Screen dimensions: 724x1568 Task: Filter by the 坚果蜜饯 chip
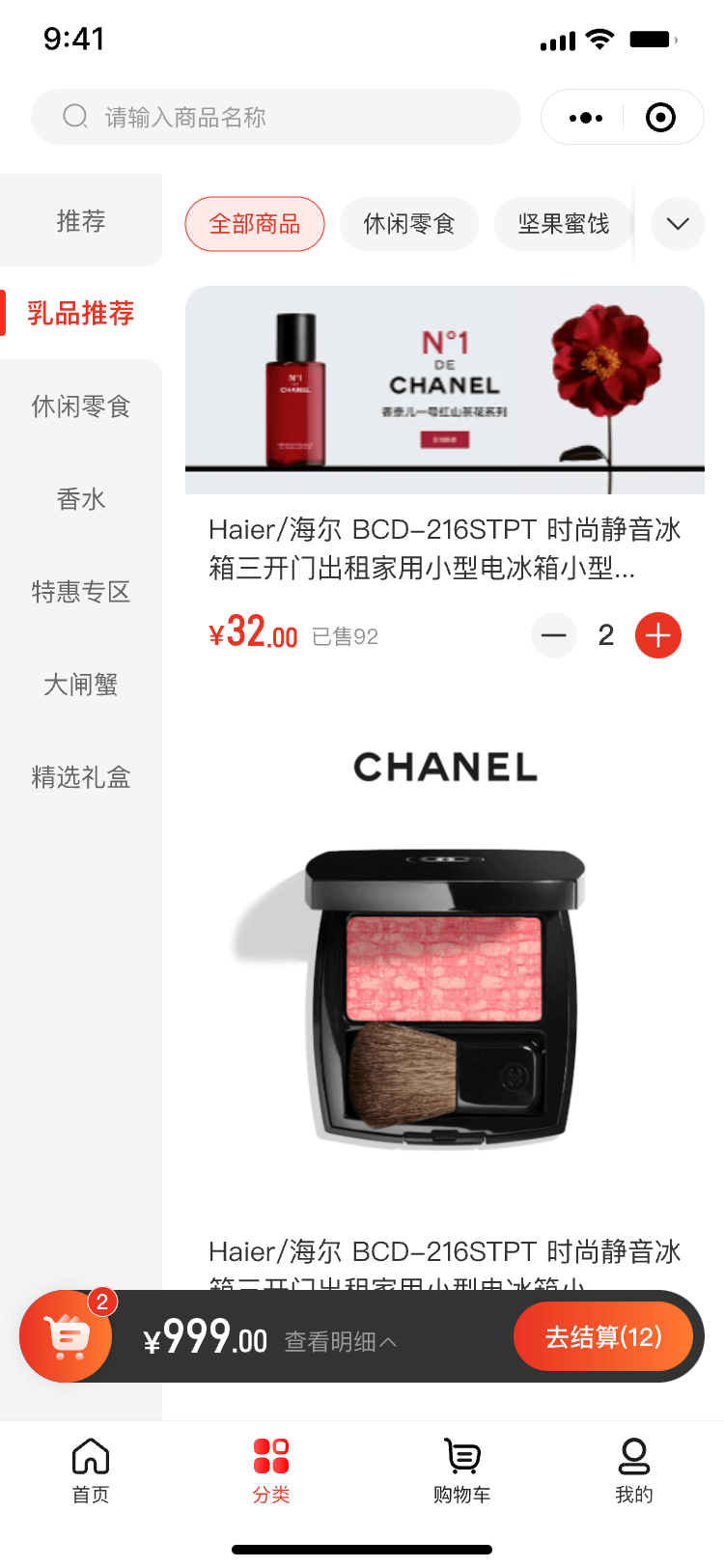click(564, 224)
